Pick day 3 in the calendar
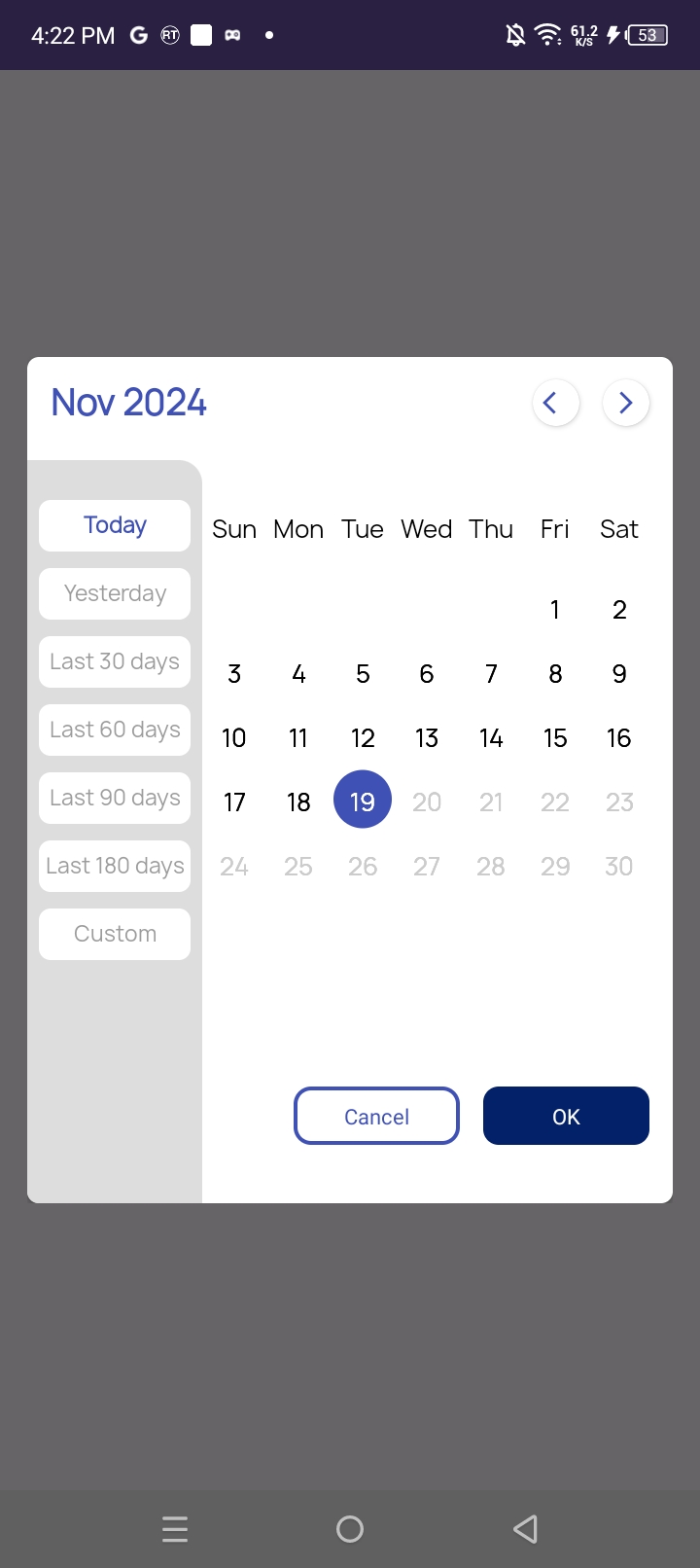The width and height of the screenshot is (700, 1568). (234, 674)
